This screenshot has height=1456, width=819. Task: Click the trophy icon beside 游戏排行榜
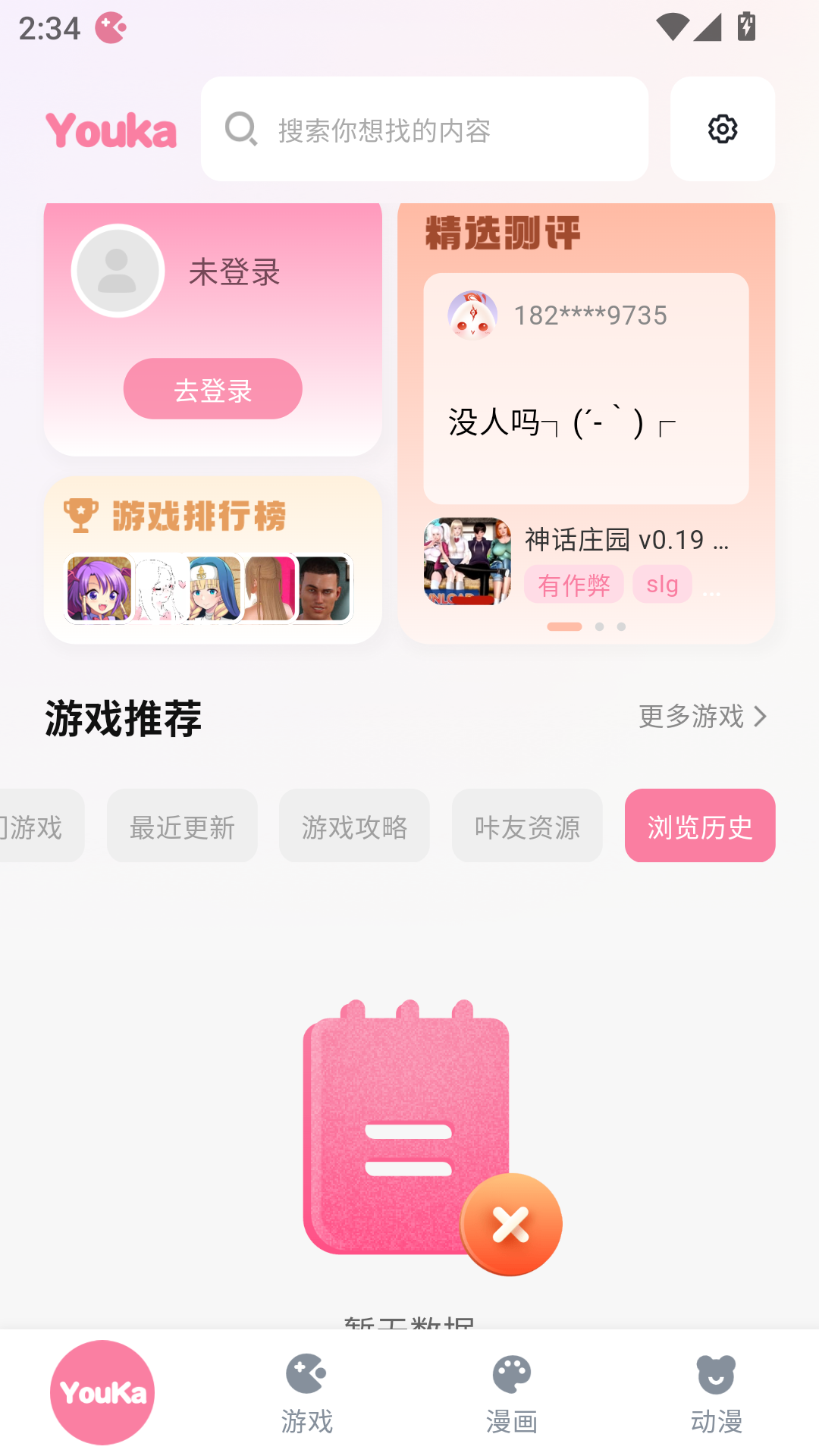(82, 513)
